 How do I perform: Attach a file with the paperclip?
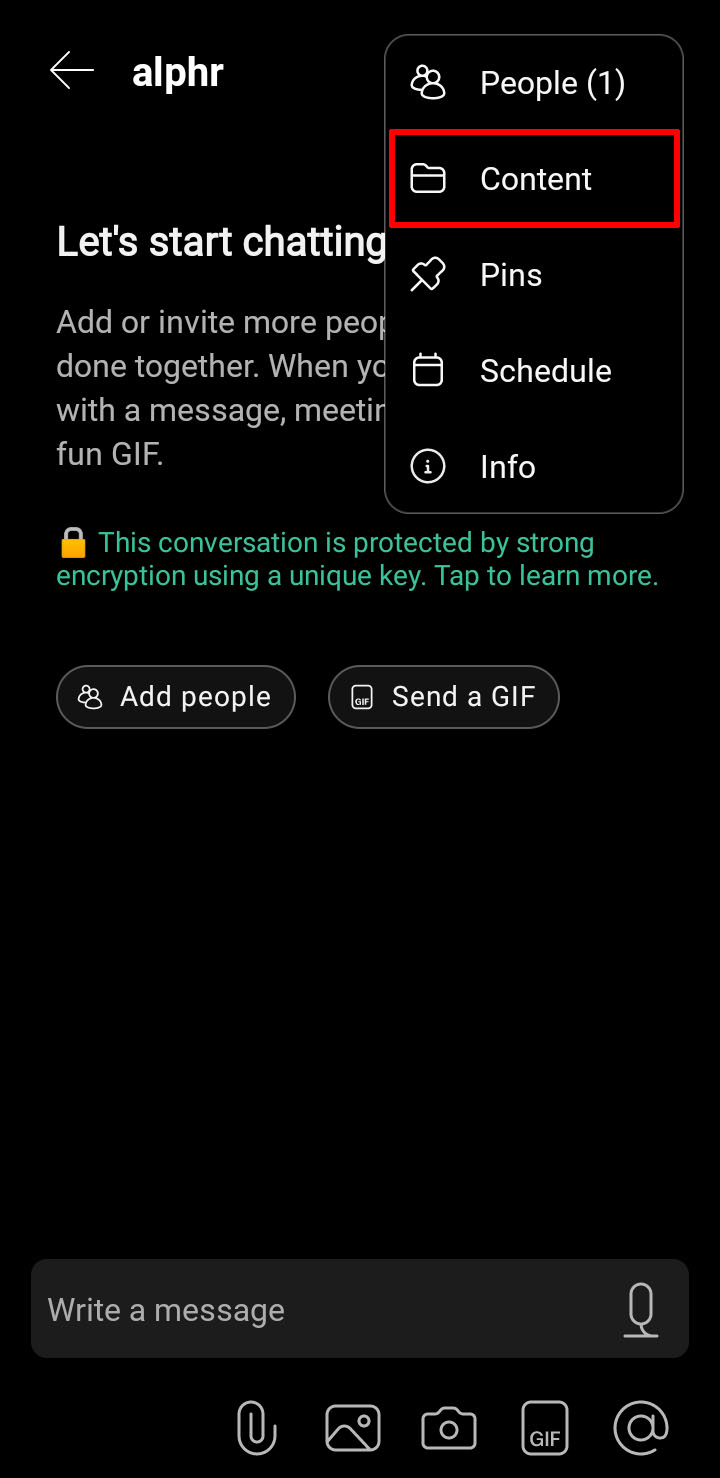[256, 1427]
